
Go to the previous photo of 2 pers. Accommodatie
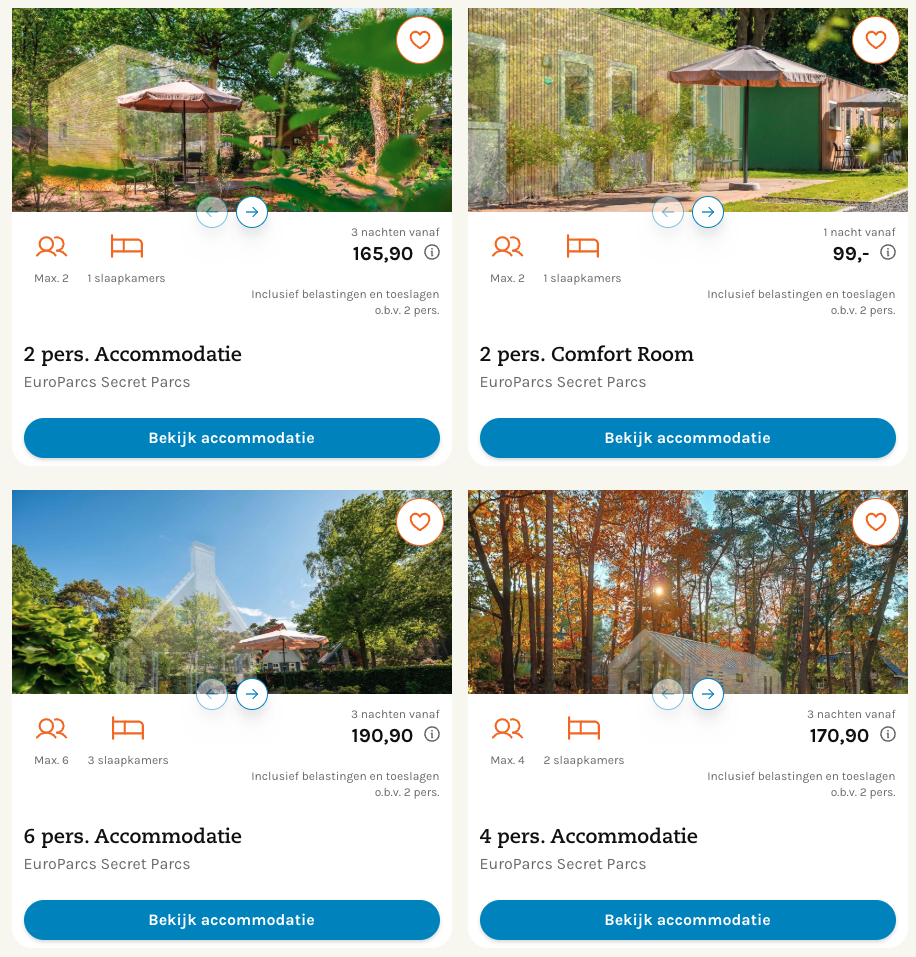coord(212,212)
